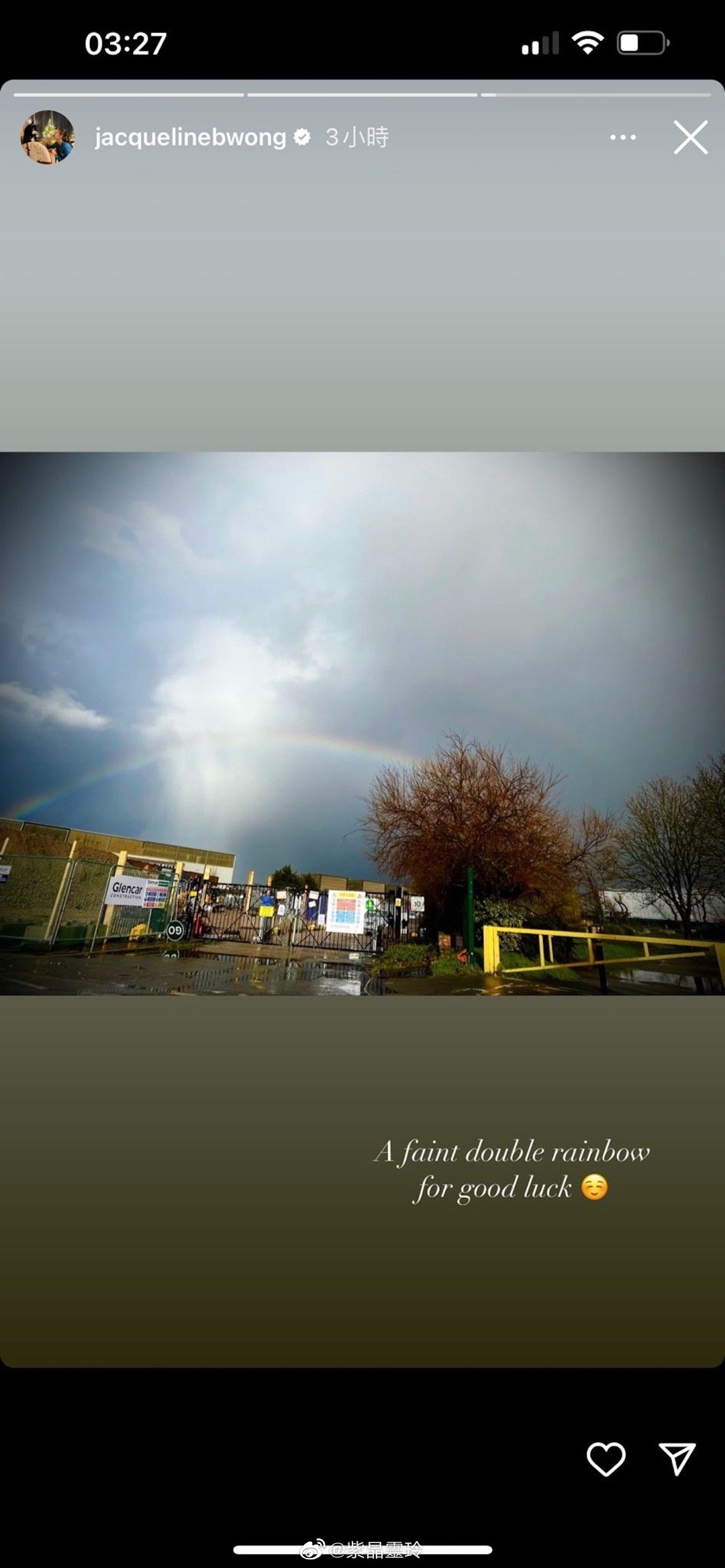Open jacquelinebwong's profile picture

click(48, 138)
